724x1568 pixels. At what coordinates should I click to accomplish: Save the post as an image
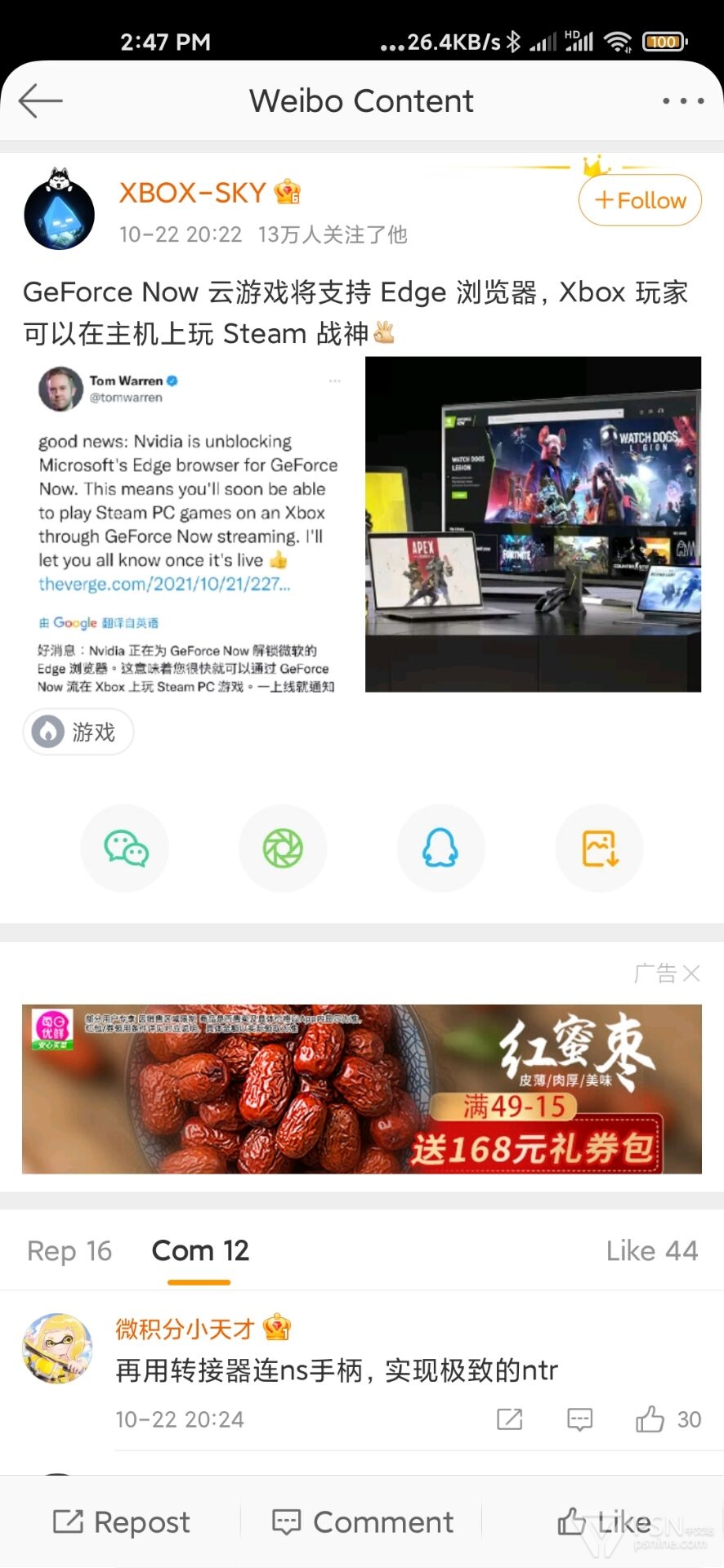(600, 849)
